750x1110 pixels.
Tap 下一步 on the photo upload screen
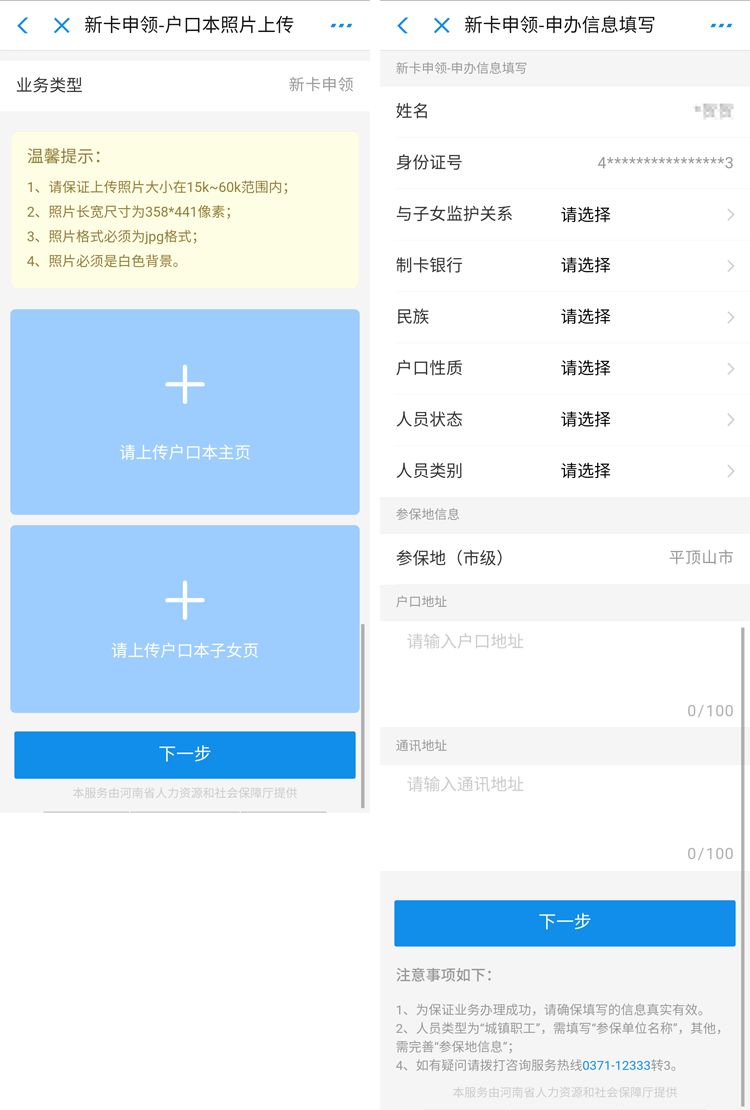[x=184, y=755]
